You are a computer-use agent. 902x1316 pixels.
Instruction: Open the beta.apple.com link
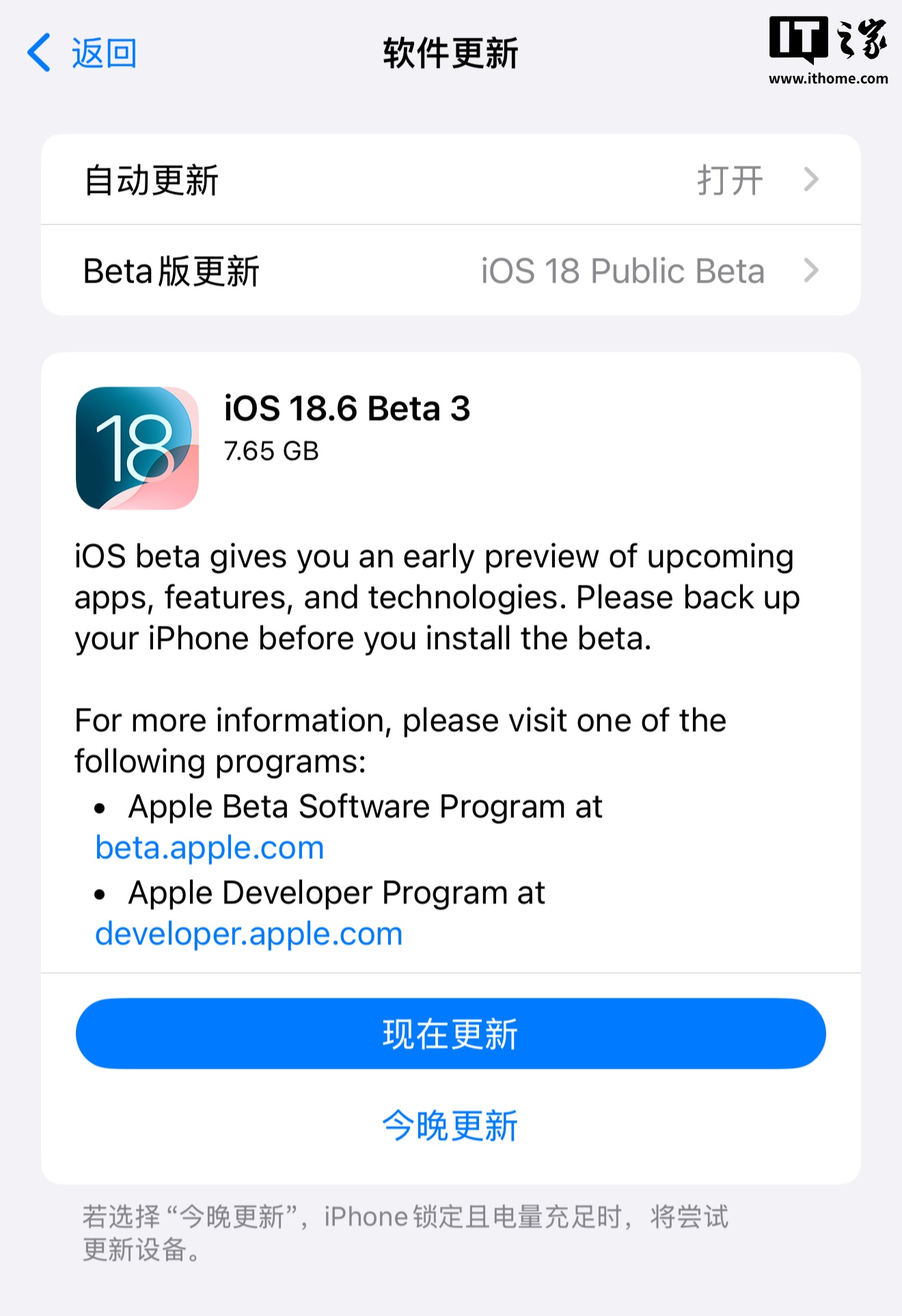209,848
